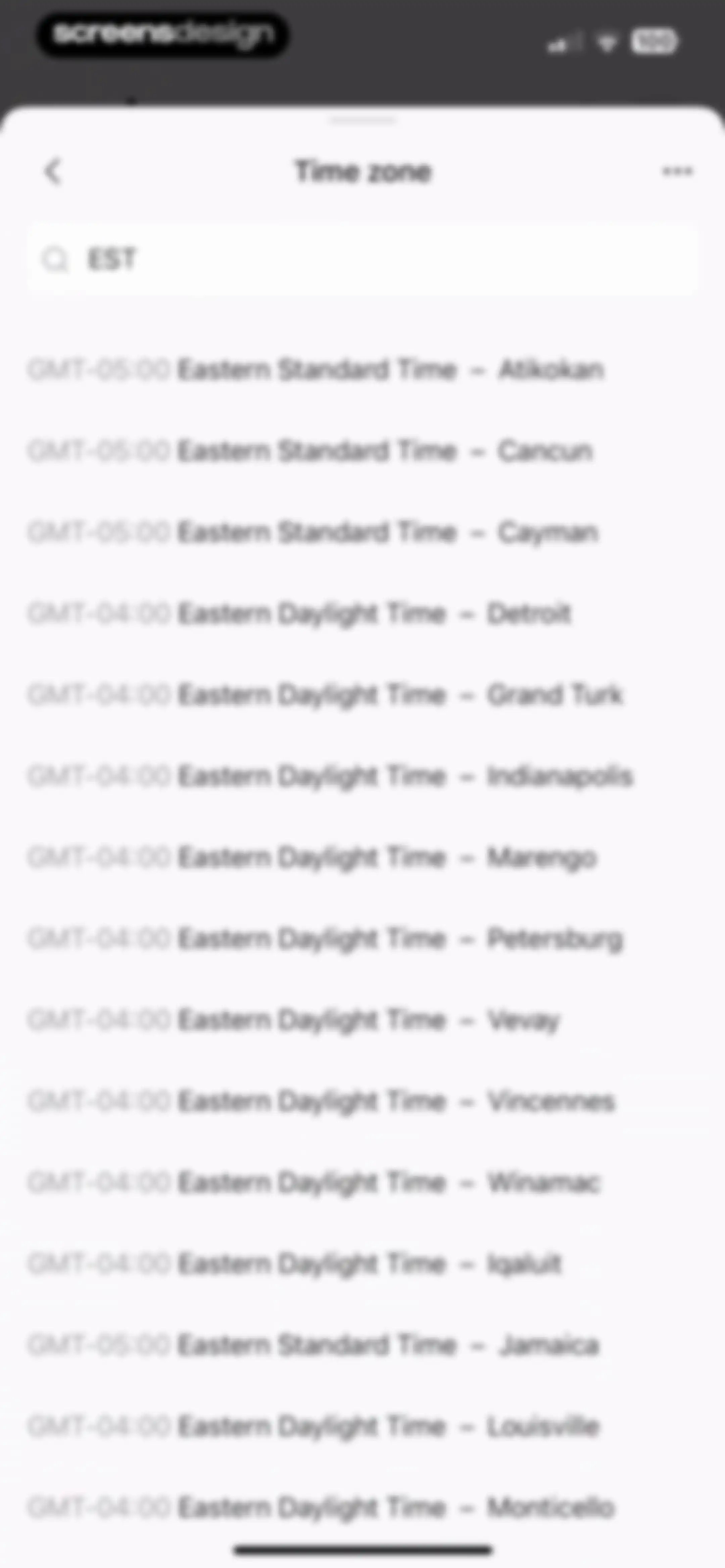The width and height of the screenshot is (725, 1568).
Task: Go back from the Time zone screen
Action: tap(53, 172)
